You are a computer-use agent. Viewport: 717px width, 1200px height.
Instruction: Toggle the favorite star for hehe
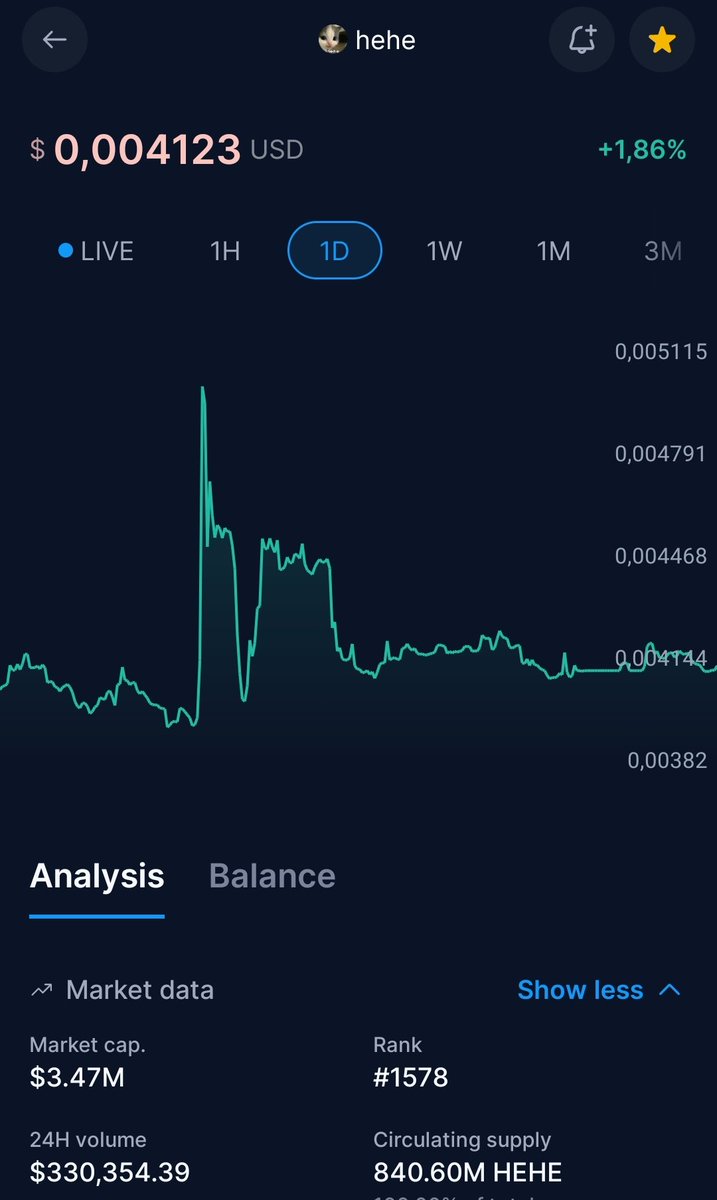(x=662, y=40)
